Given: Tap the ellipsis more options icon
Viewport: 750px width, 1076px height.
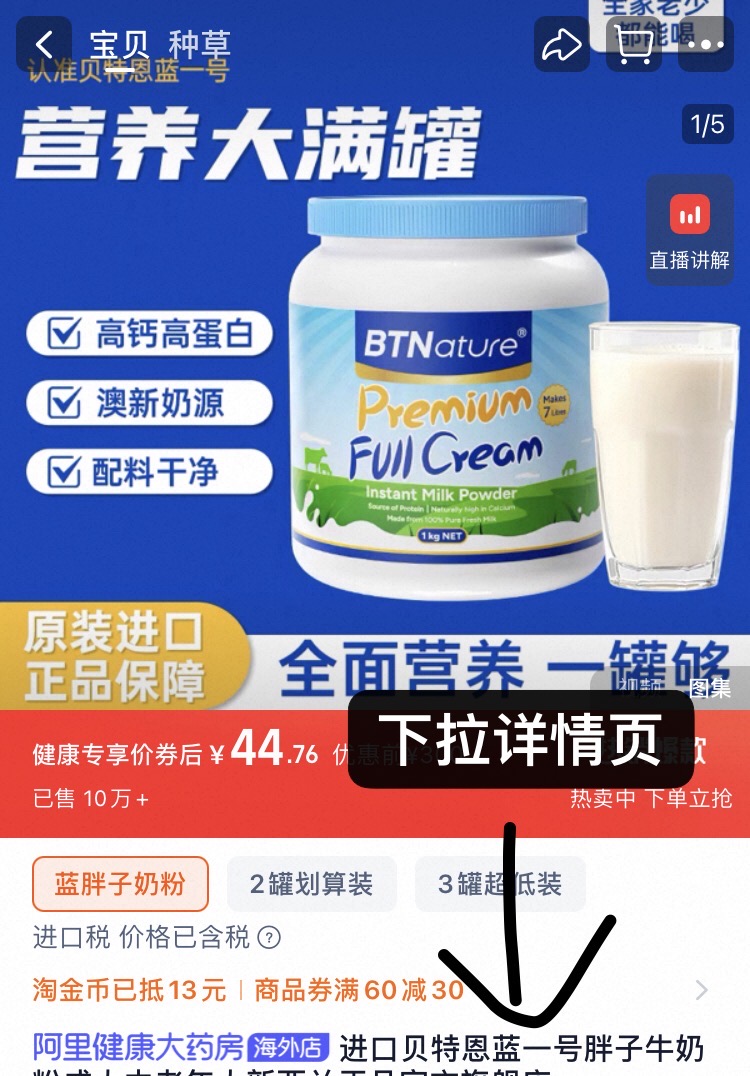Looking at the screenshot, I should 706,44.
